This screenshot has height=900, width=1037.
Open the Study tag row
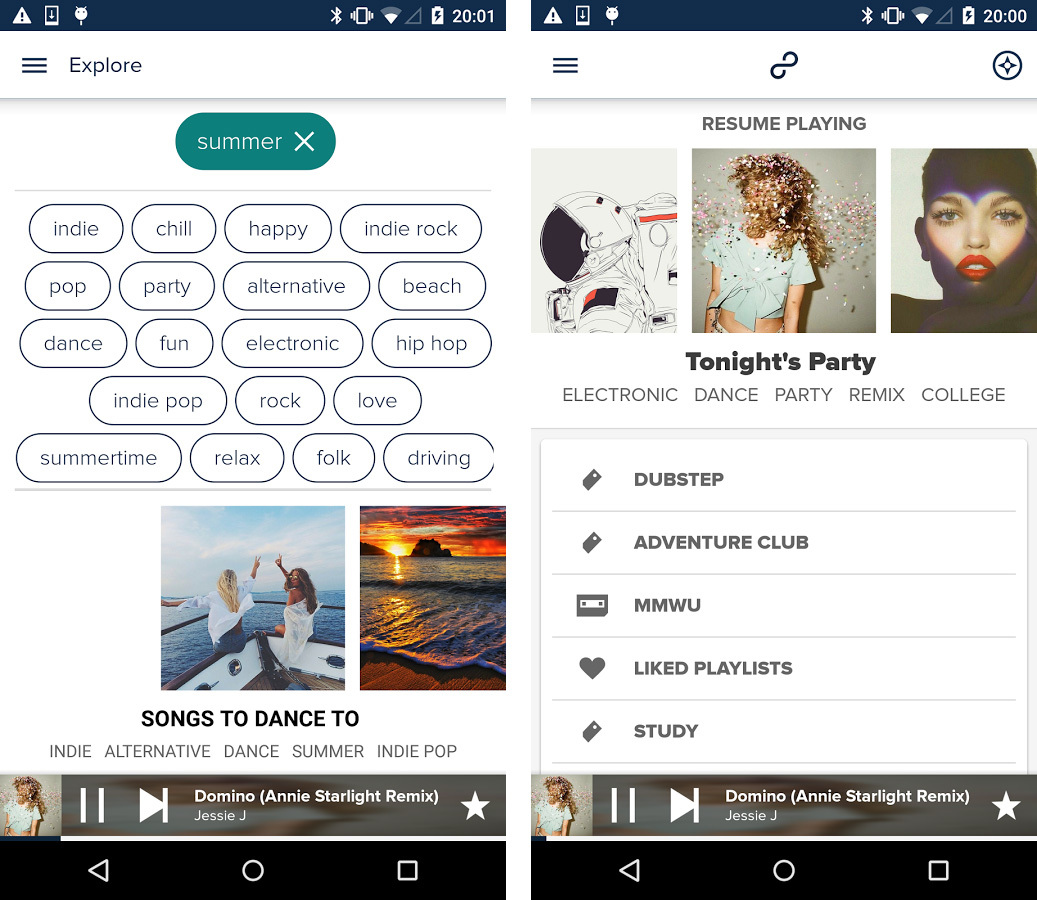coord(783,732)
